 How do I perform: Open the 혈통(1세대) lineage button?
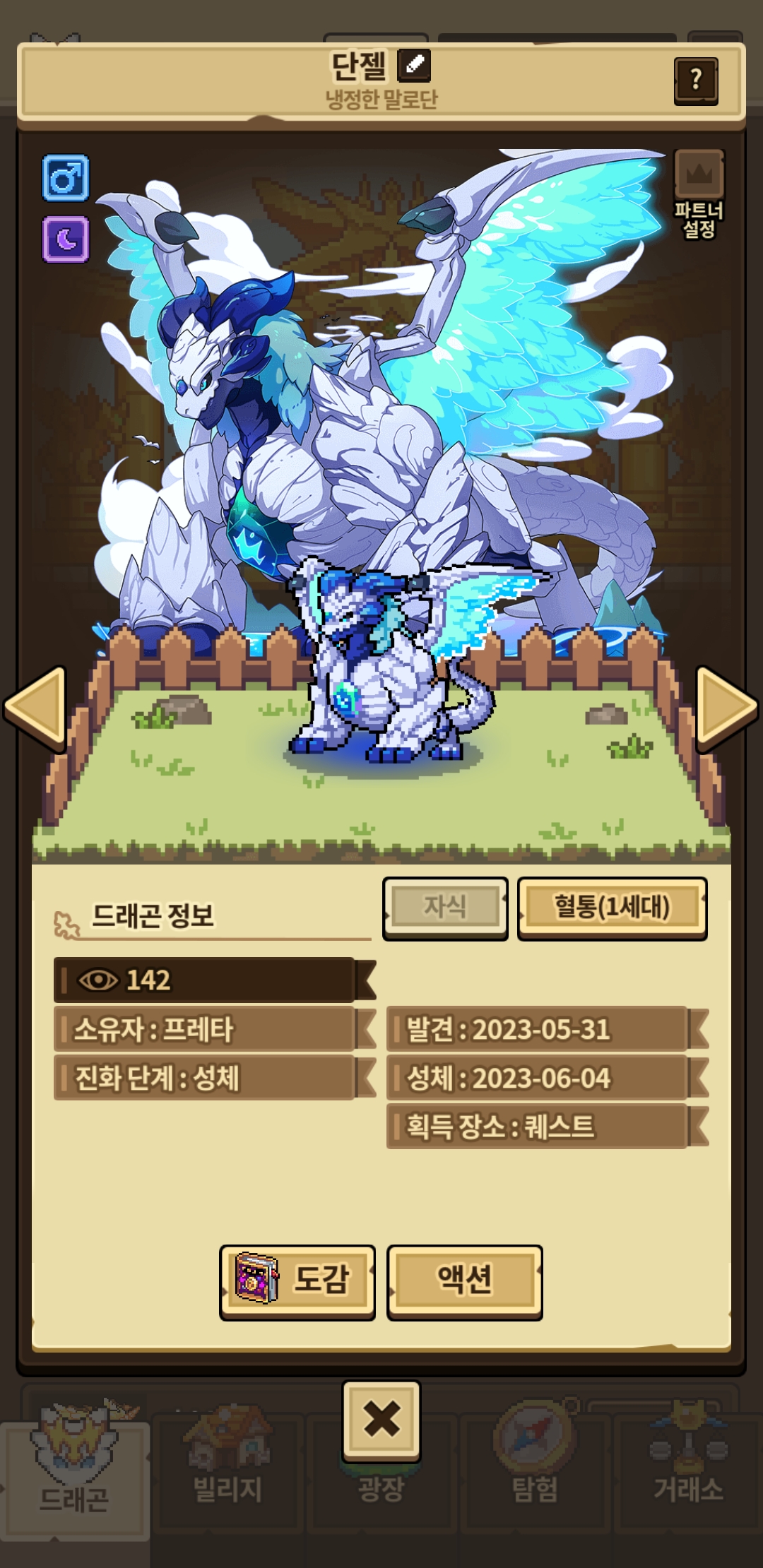(x=613, y=908)
